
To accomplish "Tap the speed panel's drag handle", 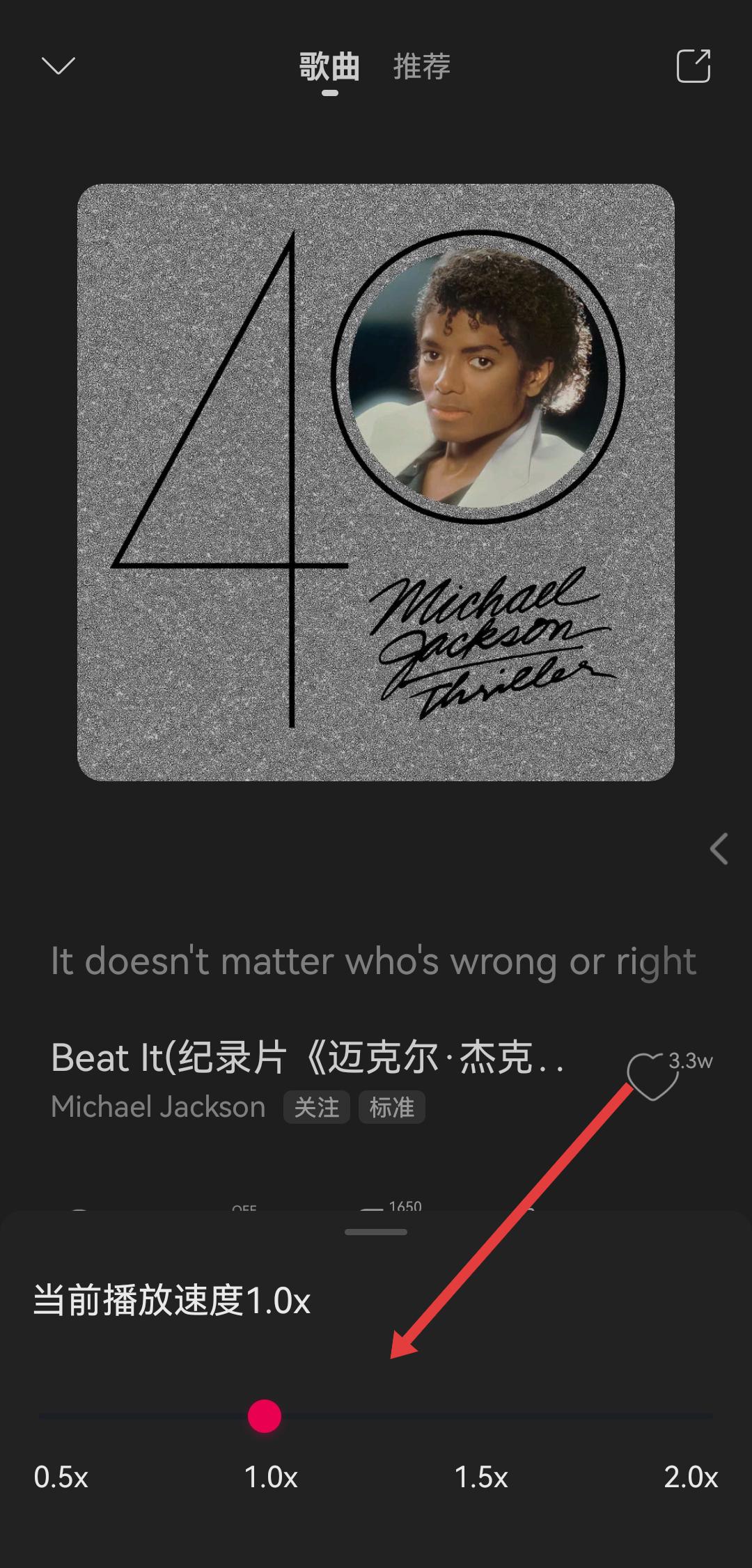I will click(376, 1232).
